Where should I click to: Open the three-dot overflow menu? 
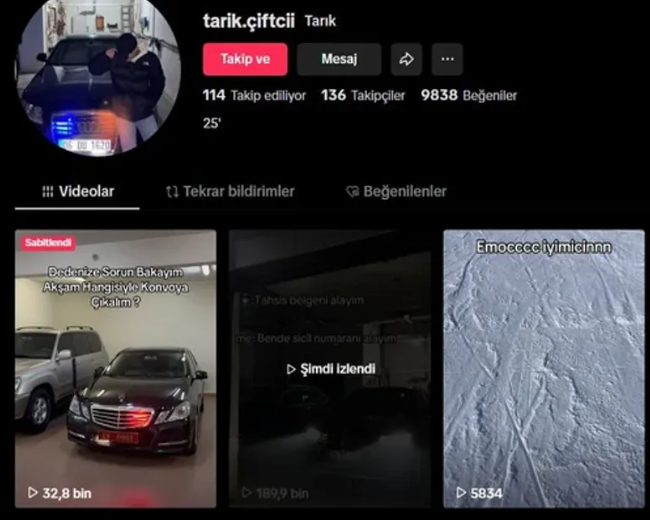tap(447, 59)
